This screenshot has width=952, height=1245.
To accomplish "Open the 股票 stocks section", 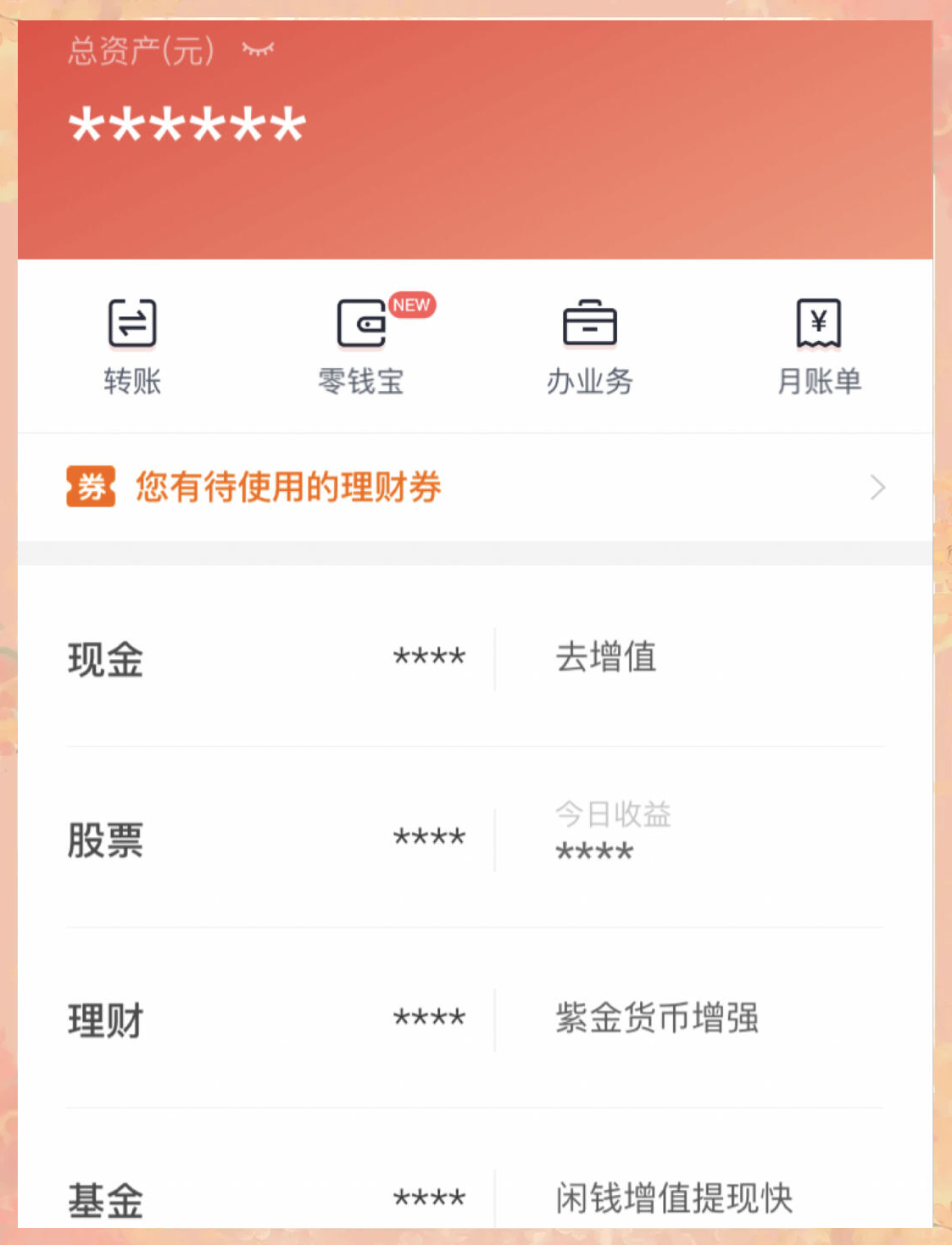I will point(104,840).
